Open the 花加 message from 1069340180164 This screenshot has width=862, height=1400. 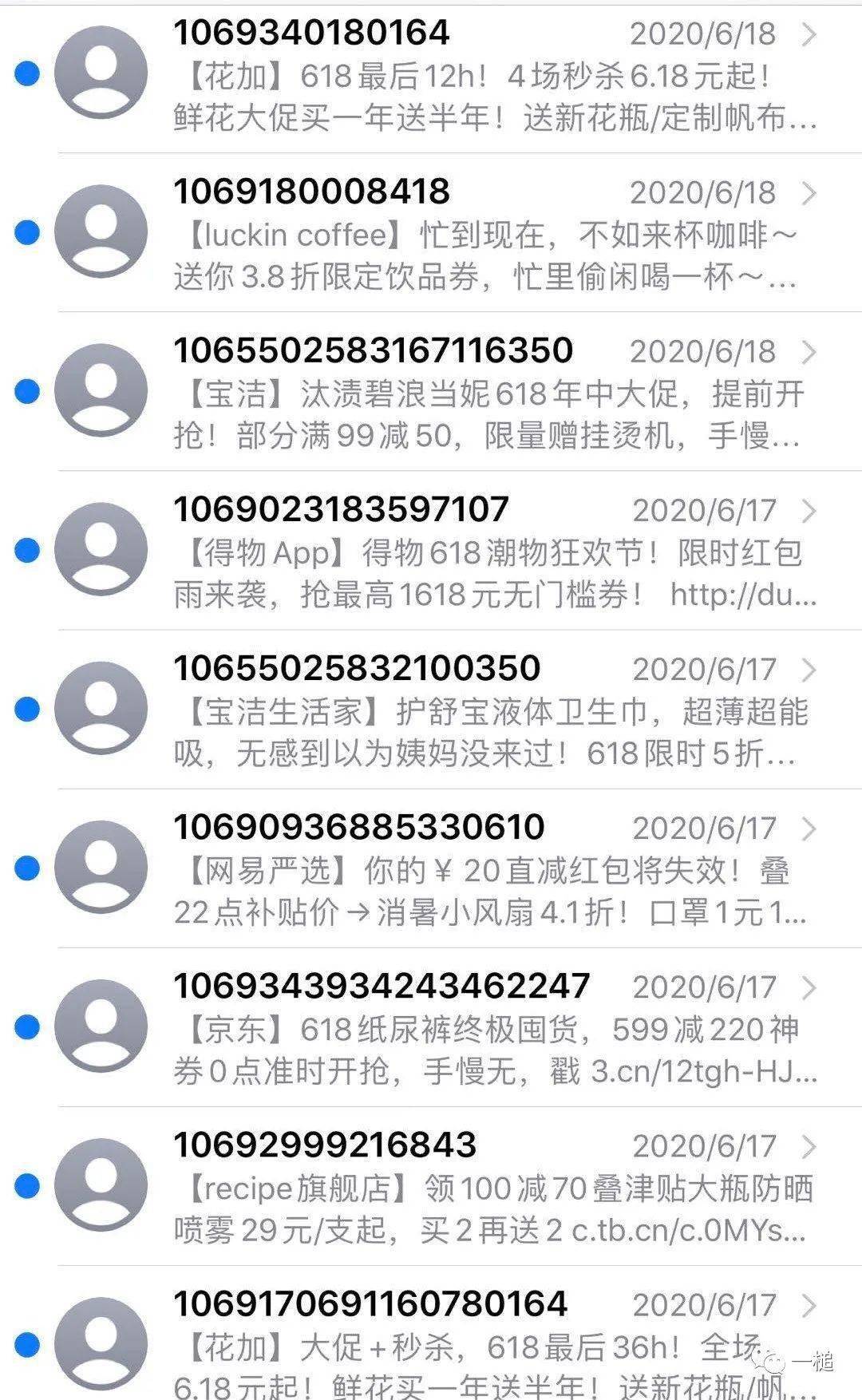495,76
